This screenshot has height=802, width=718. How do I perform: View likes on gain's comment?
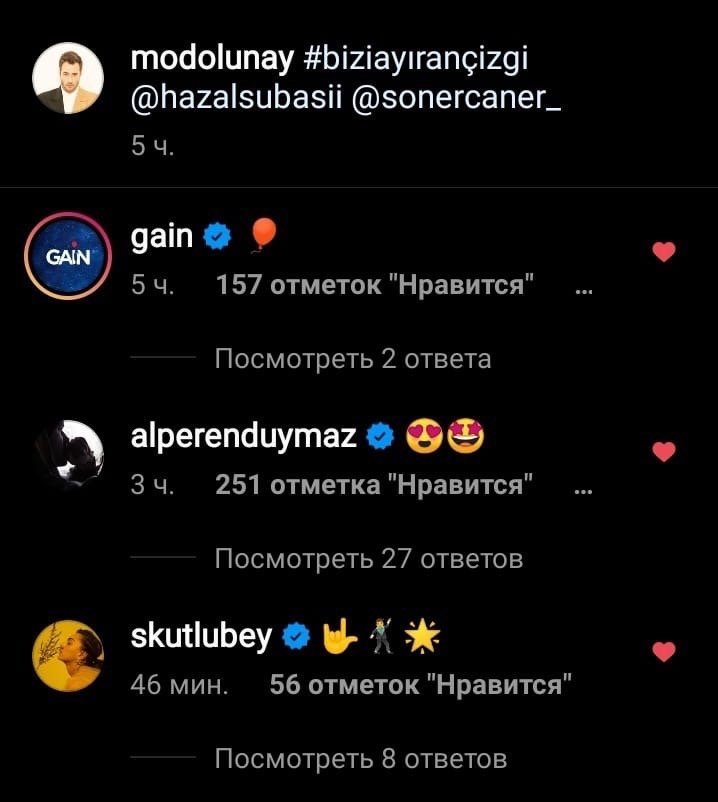coord(375,286)
